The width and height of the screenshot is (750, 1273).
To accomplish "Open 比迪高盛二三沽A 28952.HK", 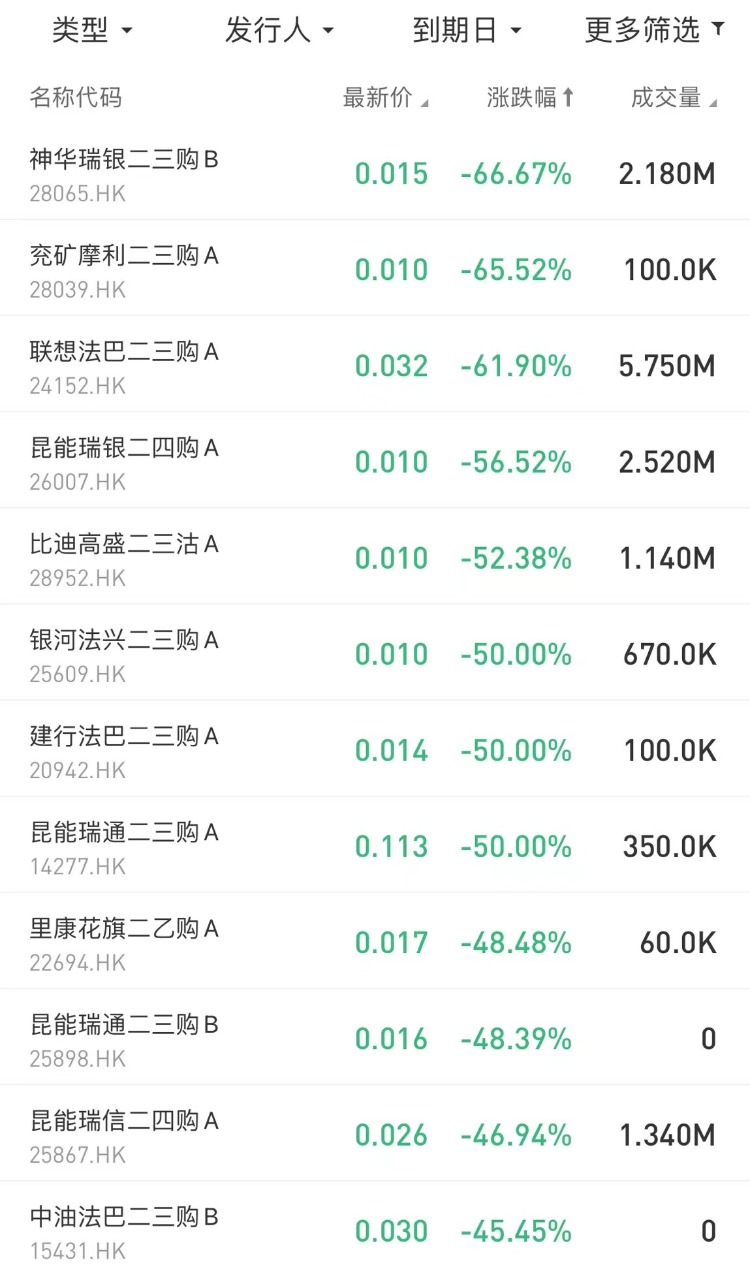I will (375, 557).
